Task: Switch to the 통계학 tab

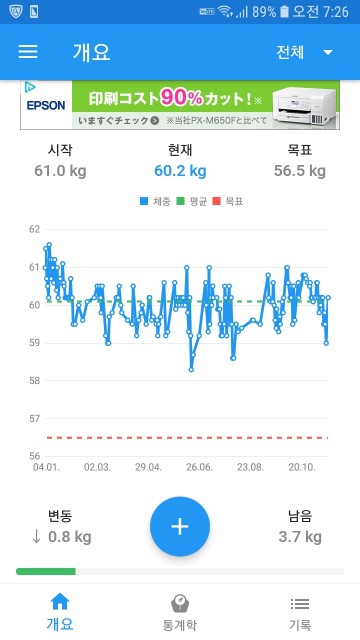Action: coord(180,612)
